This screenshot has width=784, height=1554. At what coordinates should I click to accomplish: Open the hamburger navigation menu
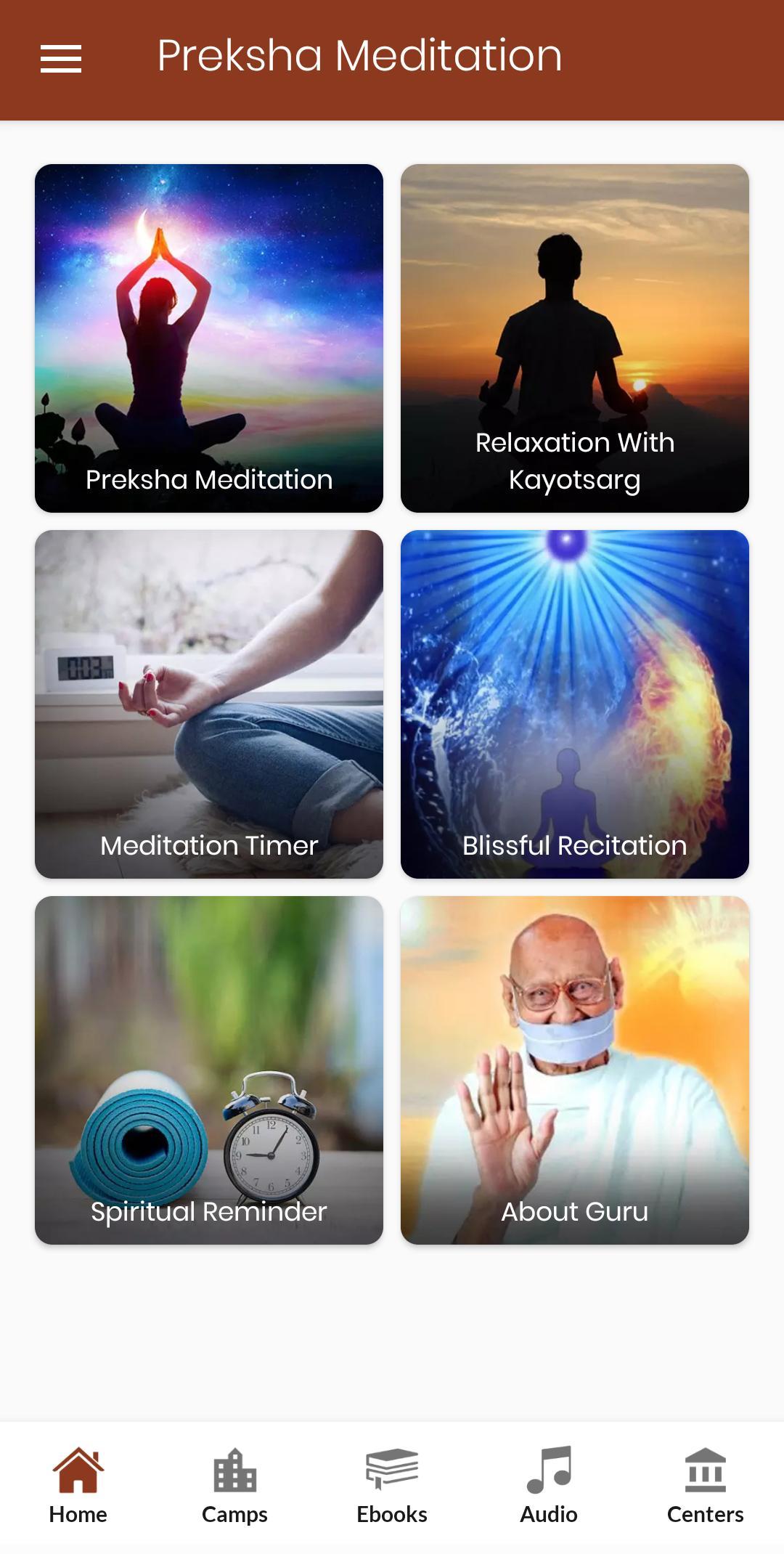click(x=61, y=58)
